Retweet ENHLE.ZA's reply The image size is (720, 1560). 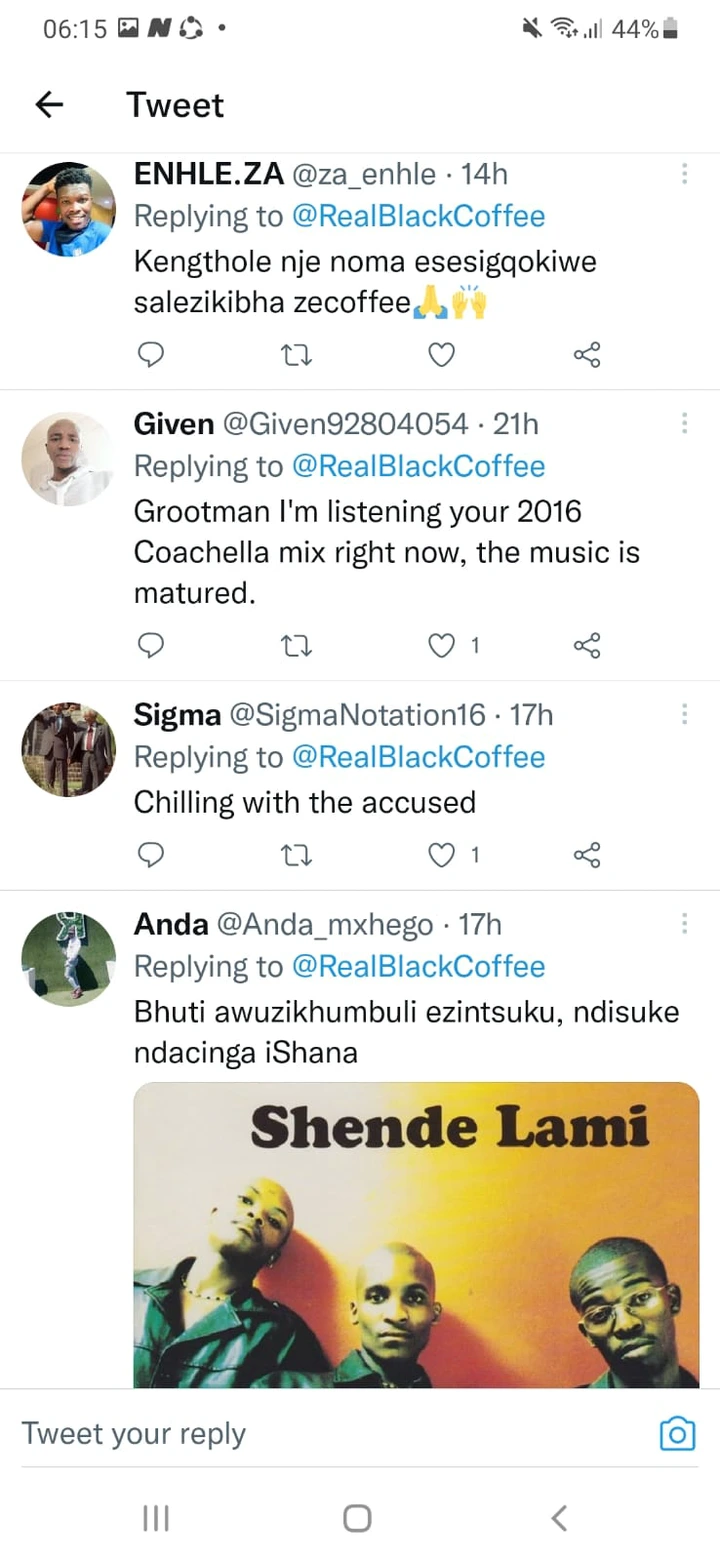(x=297, y=354)
